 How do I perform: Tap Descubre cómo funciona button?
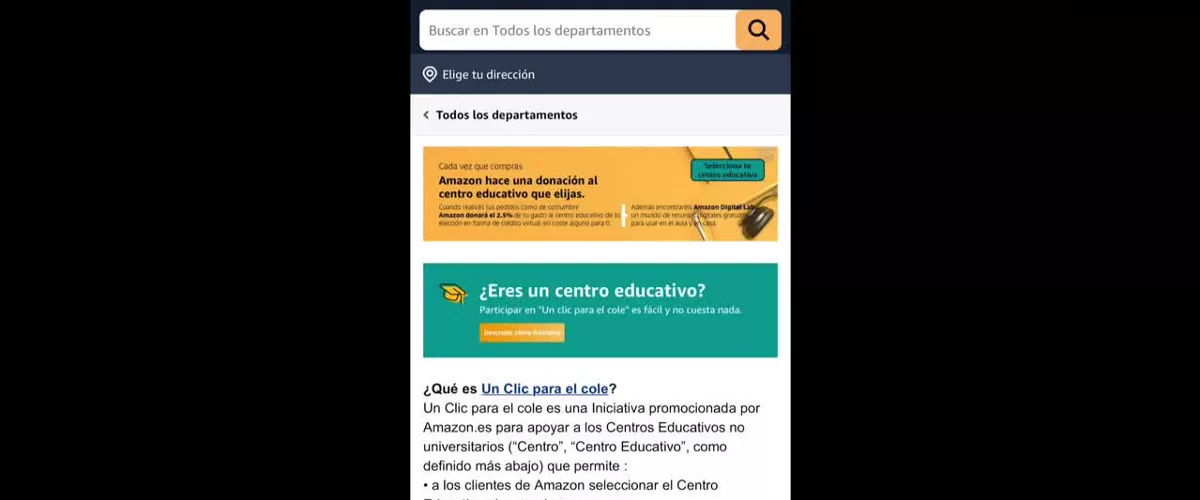(522, 332)
